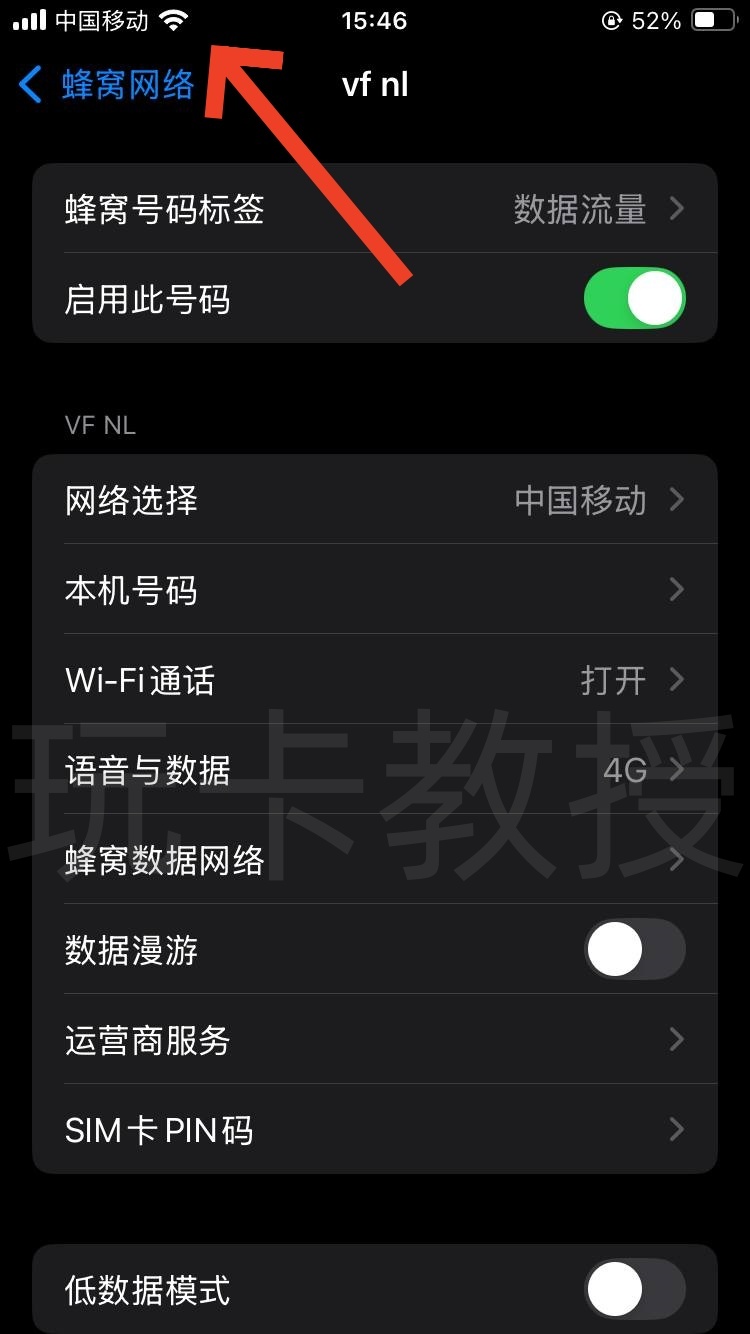Disable the 启用此号码 toggle
This screenshot has width=750, height=1334.
[x=634, y=297]
